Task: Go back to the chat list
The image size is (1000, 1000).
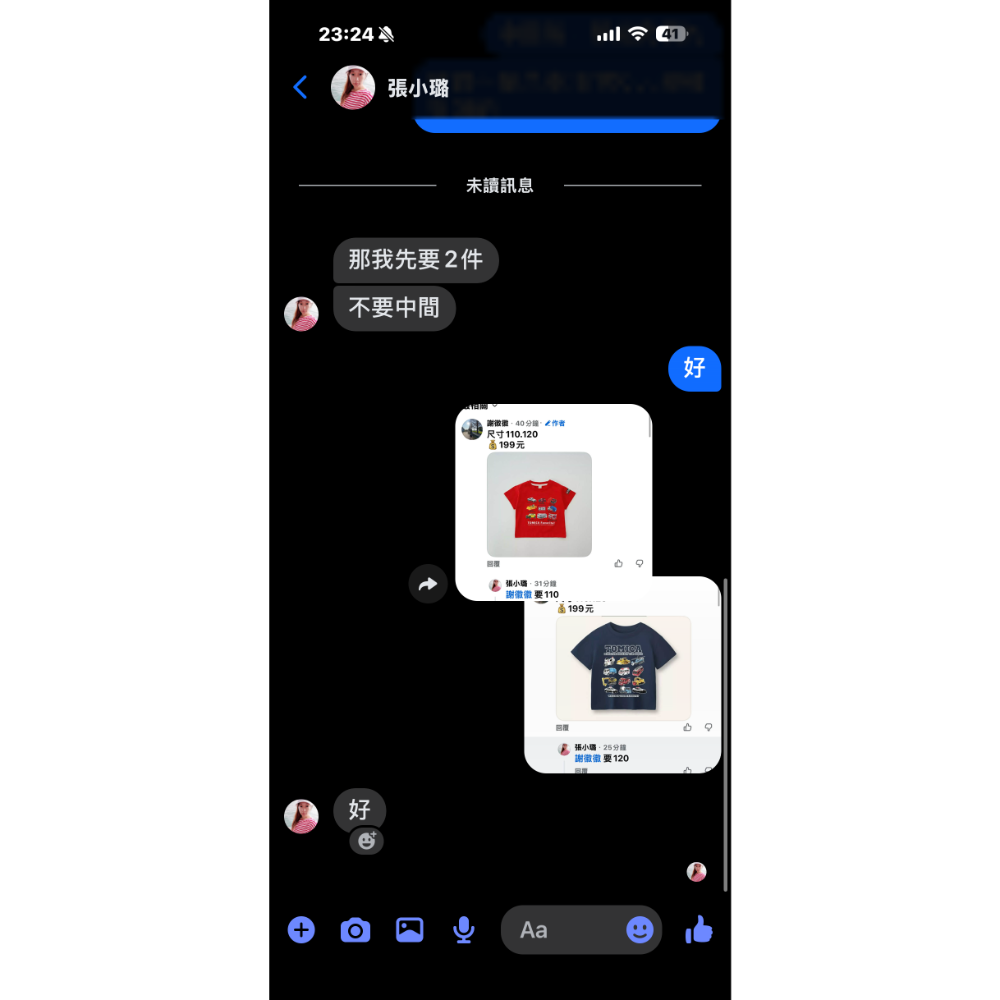Action: [300, 87]
